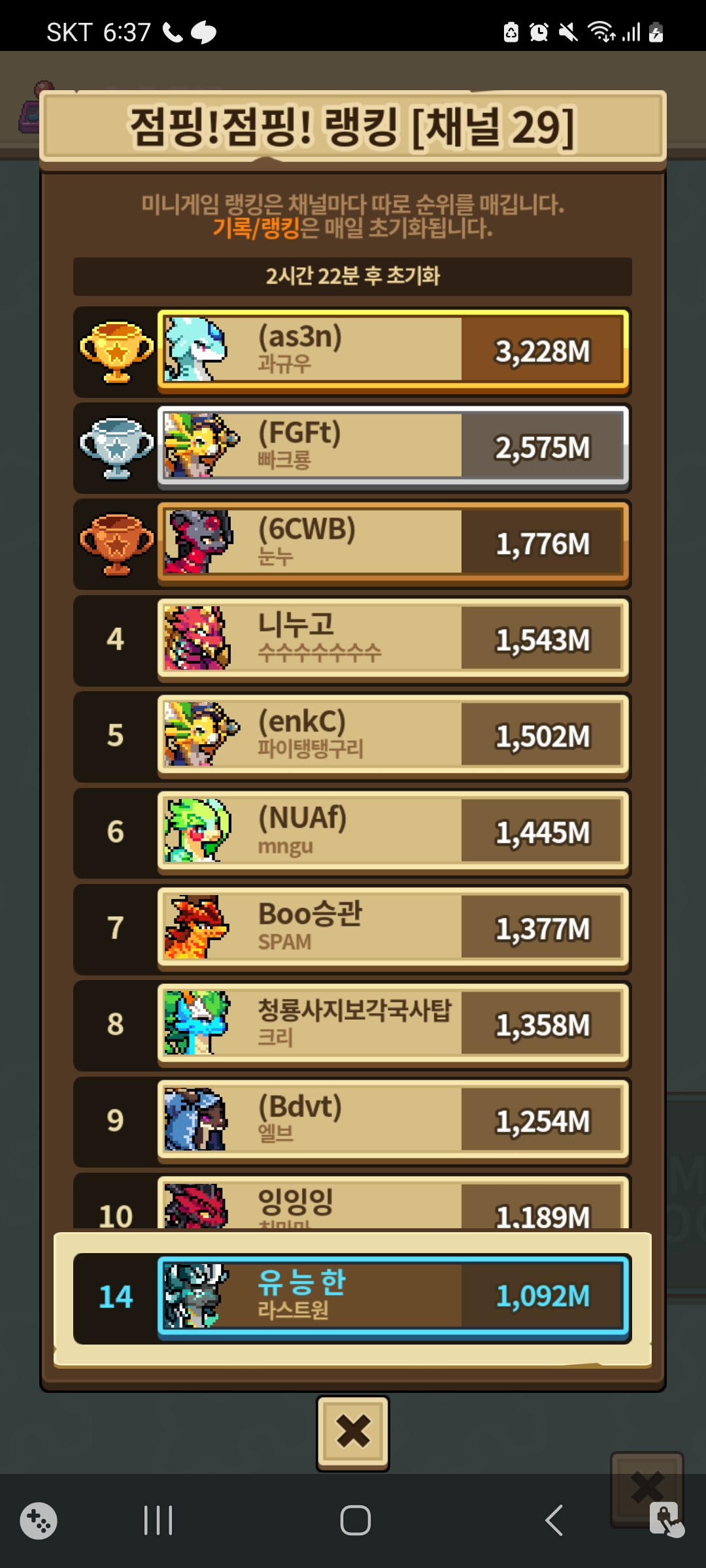Open rank 6 player (NUAf) row

tap(392, 831)
